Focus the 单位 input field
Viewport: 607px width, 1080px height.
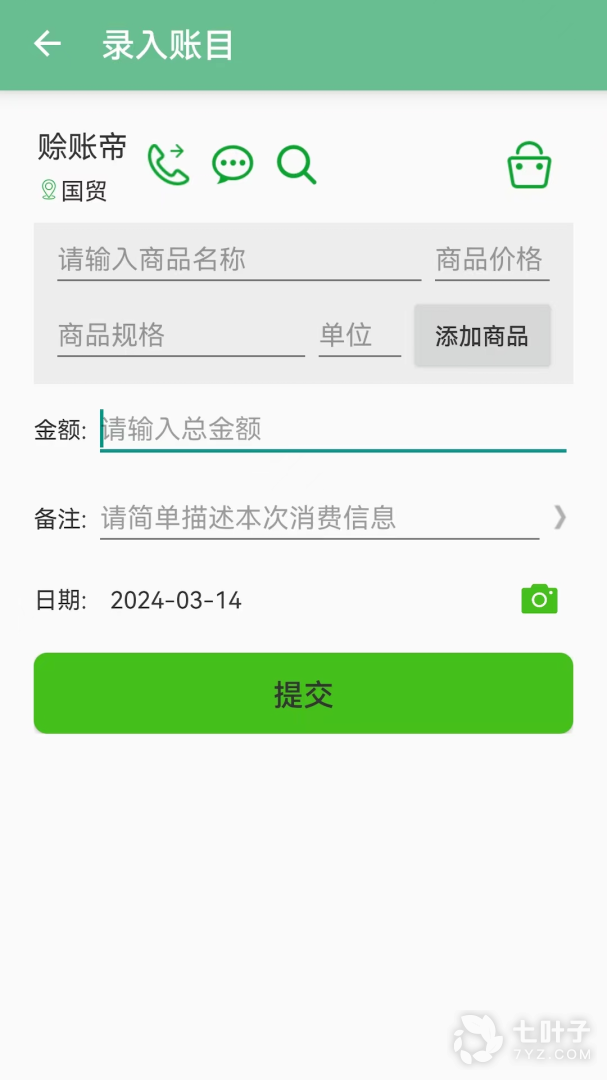coord(359,335)
